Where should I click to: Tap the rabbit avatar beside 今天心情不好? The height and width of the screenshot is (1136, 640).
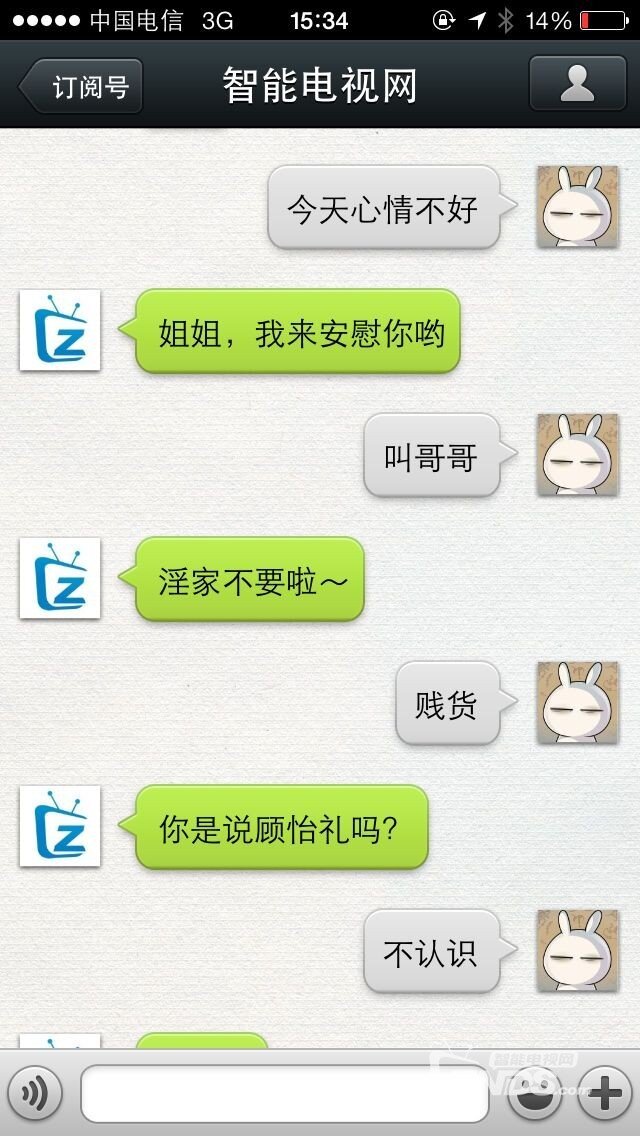coord(577,207)
